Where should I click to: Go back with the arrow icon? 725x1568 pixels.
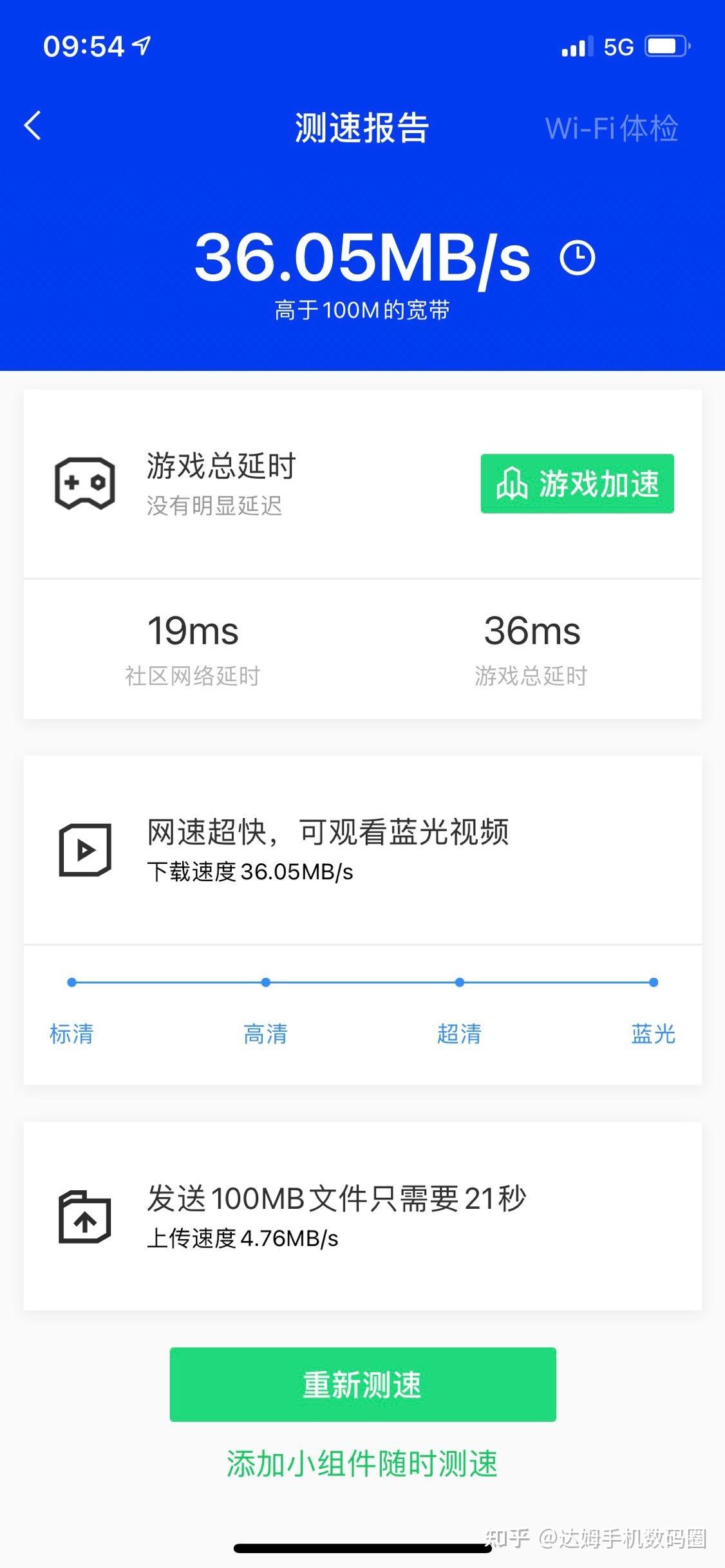[x=33, y=126]
